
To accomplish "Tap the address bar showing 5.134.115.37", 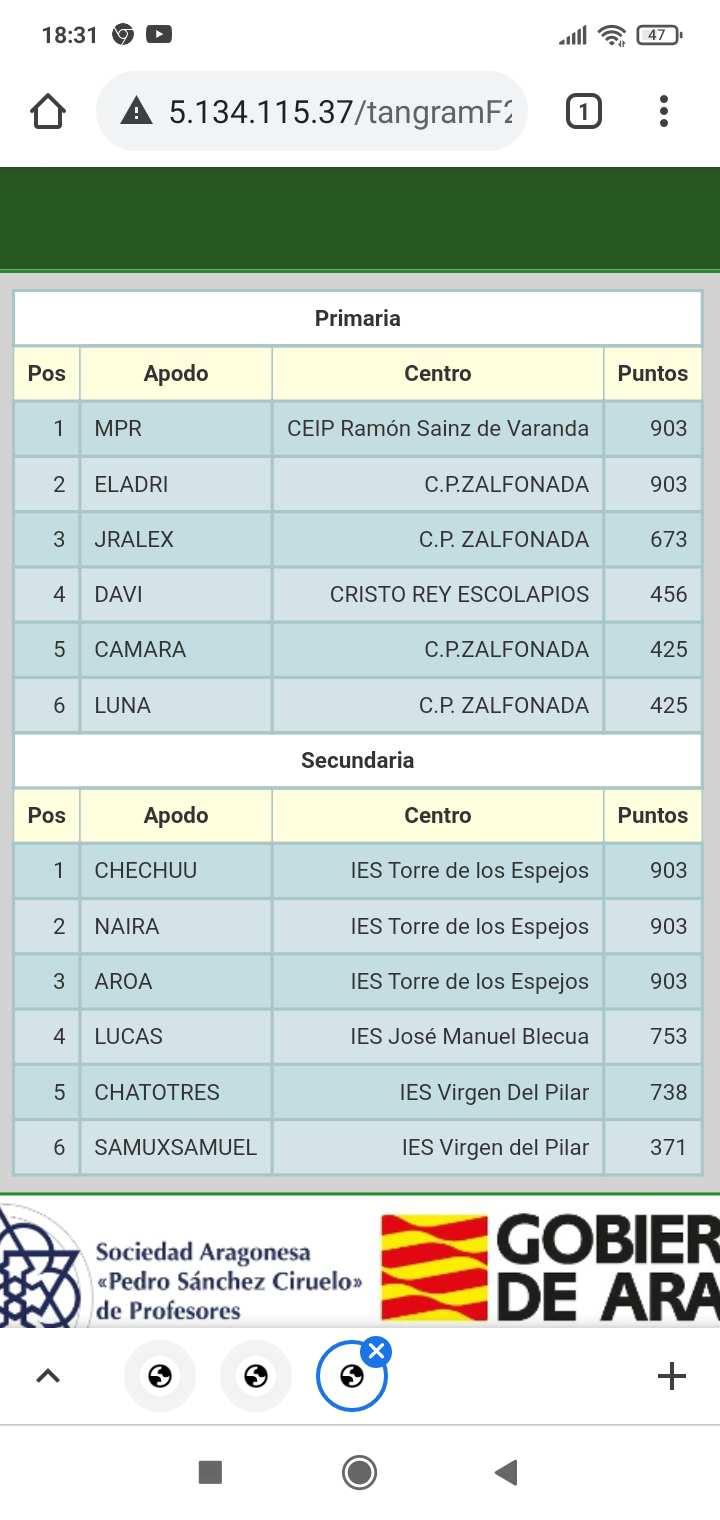I will 311,111.
